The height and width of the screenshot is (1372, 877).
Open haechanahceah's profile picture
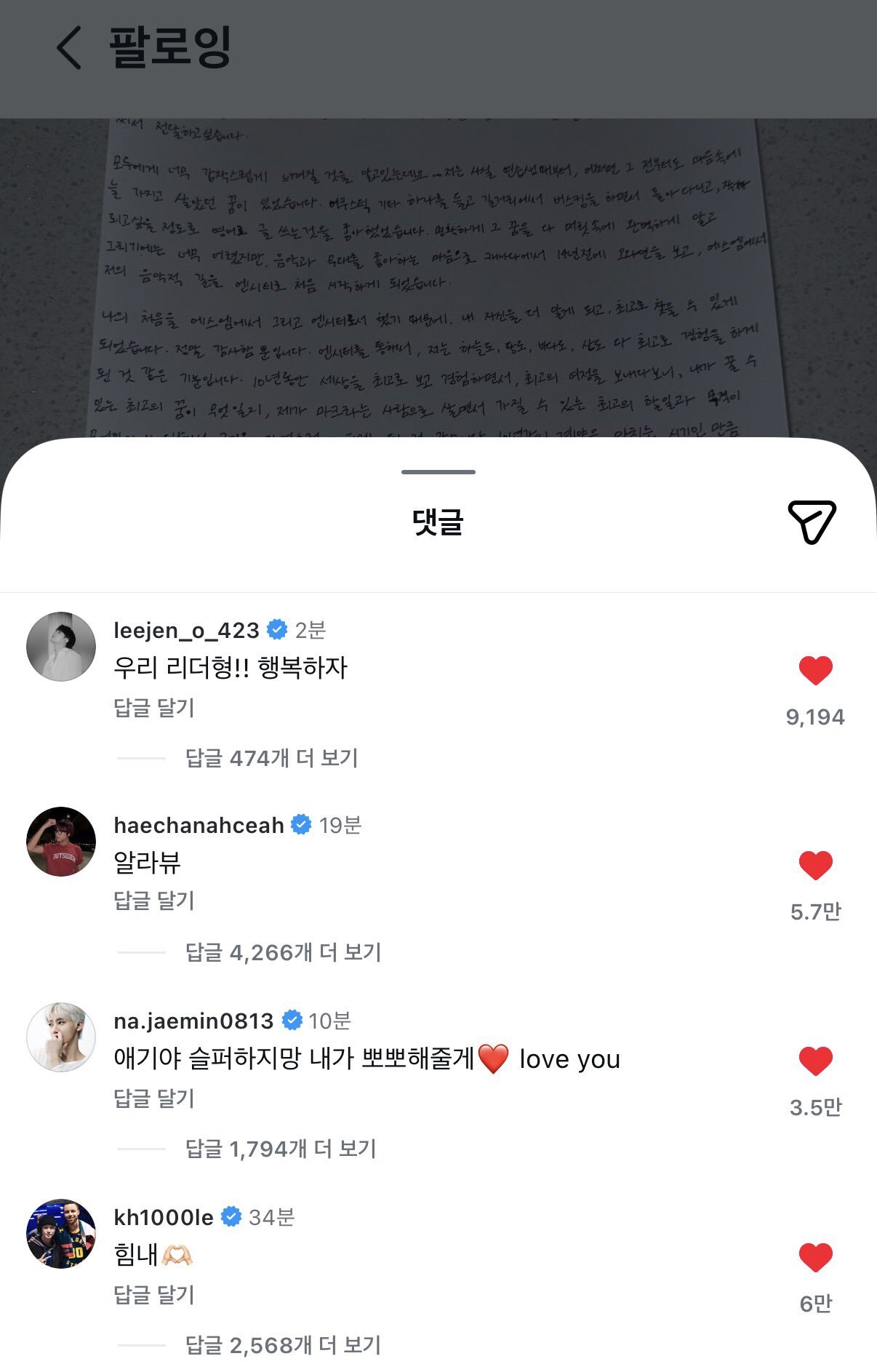61,842
